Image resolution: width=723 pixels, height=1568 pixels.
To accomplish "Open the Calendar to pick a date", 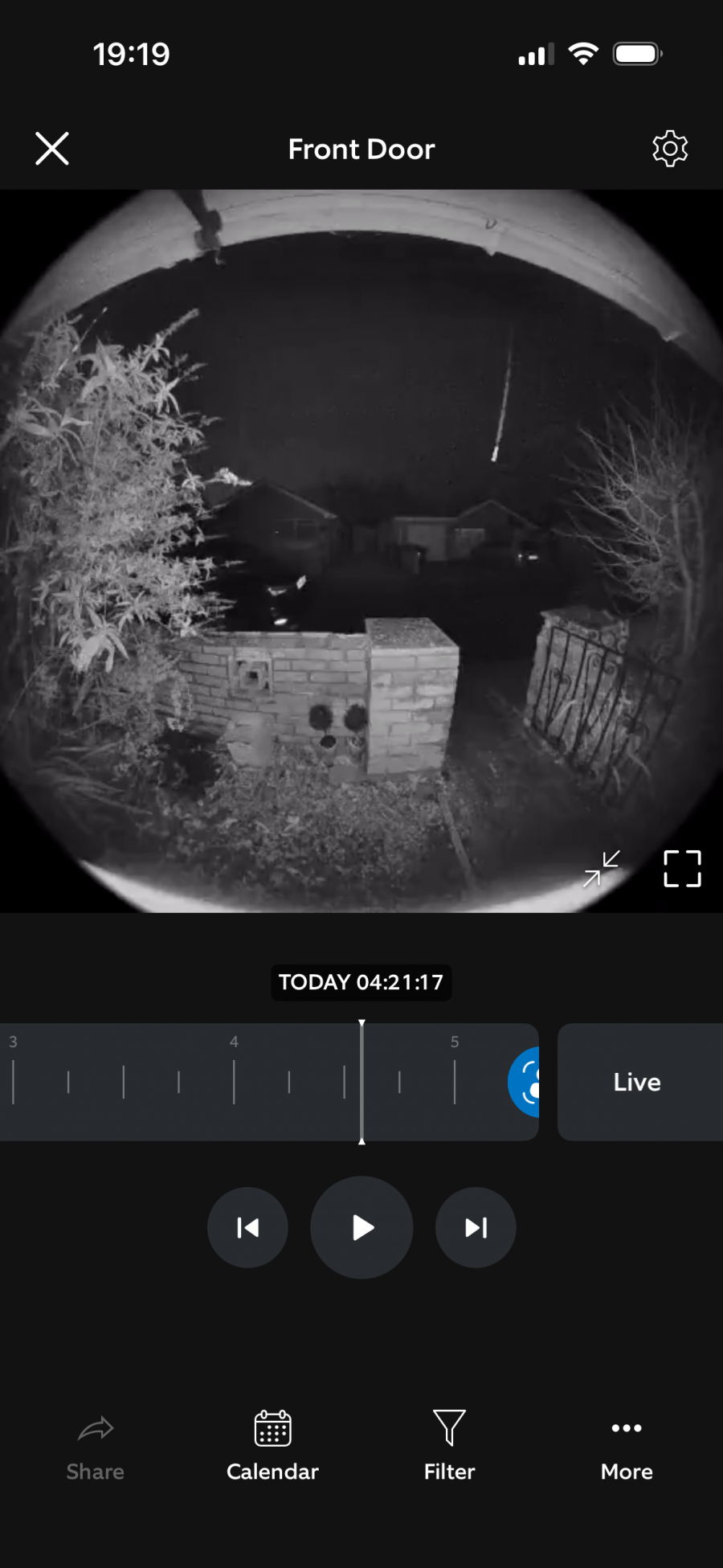I will pos(272,1447).
